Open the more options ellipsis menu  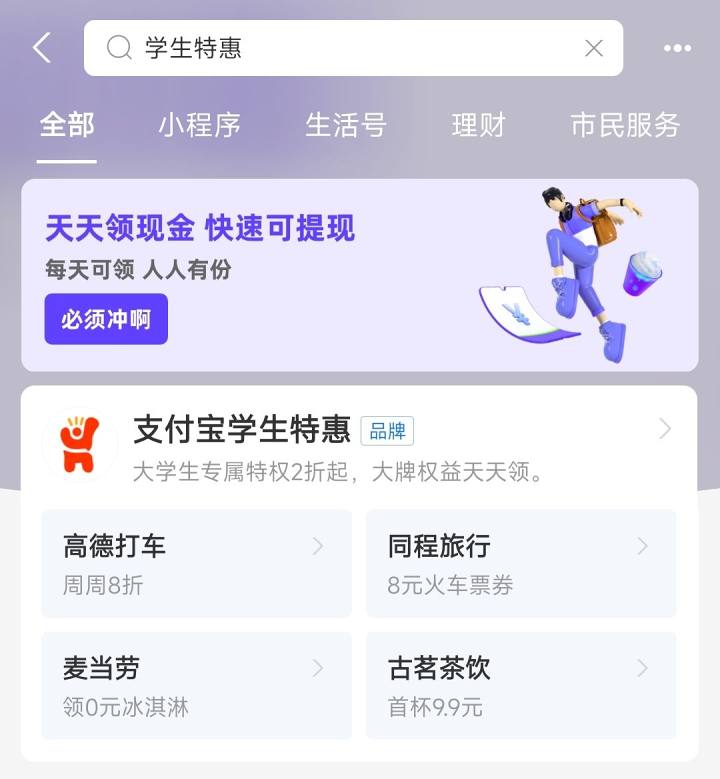click(x=678, y=47)
